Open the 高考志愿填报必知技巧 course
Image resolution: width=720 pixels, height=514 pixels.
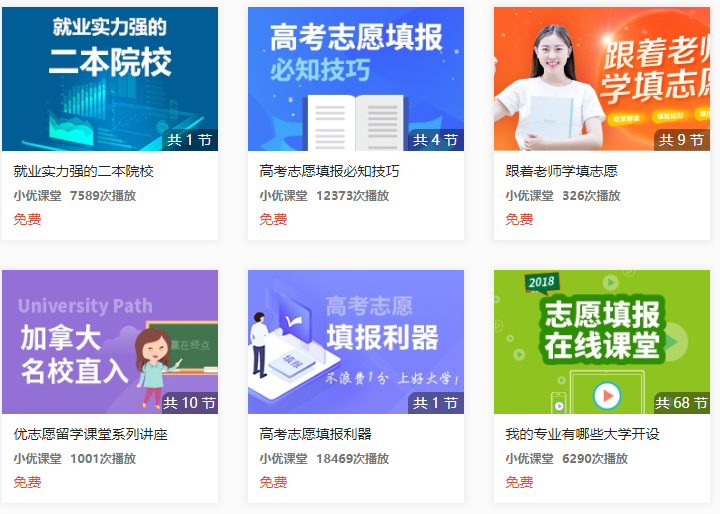pos(355,80)
